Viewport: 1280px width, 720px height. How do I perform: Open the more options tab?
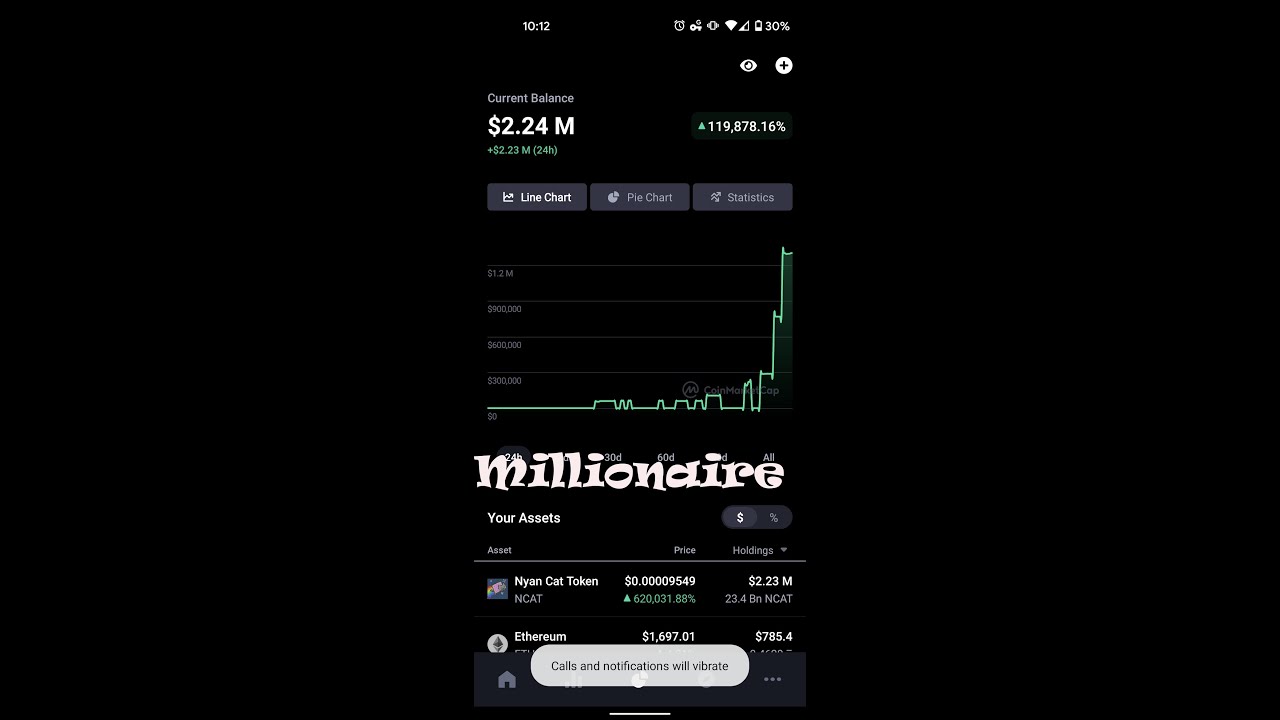pos(772,680)
